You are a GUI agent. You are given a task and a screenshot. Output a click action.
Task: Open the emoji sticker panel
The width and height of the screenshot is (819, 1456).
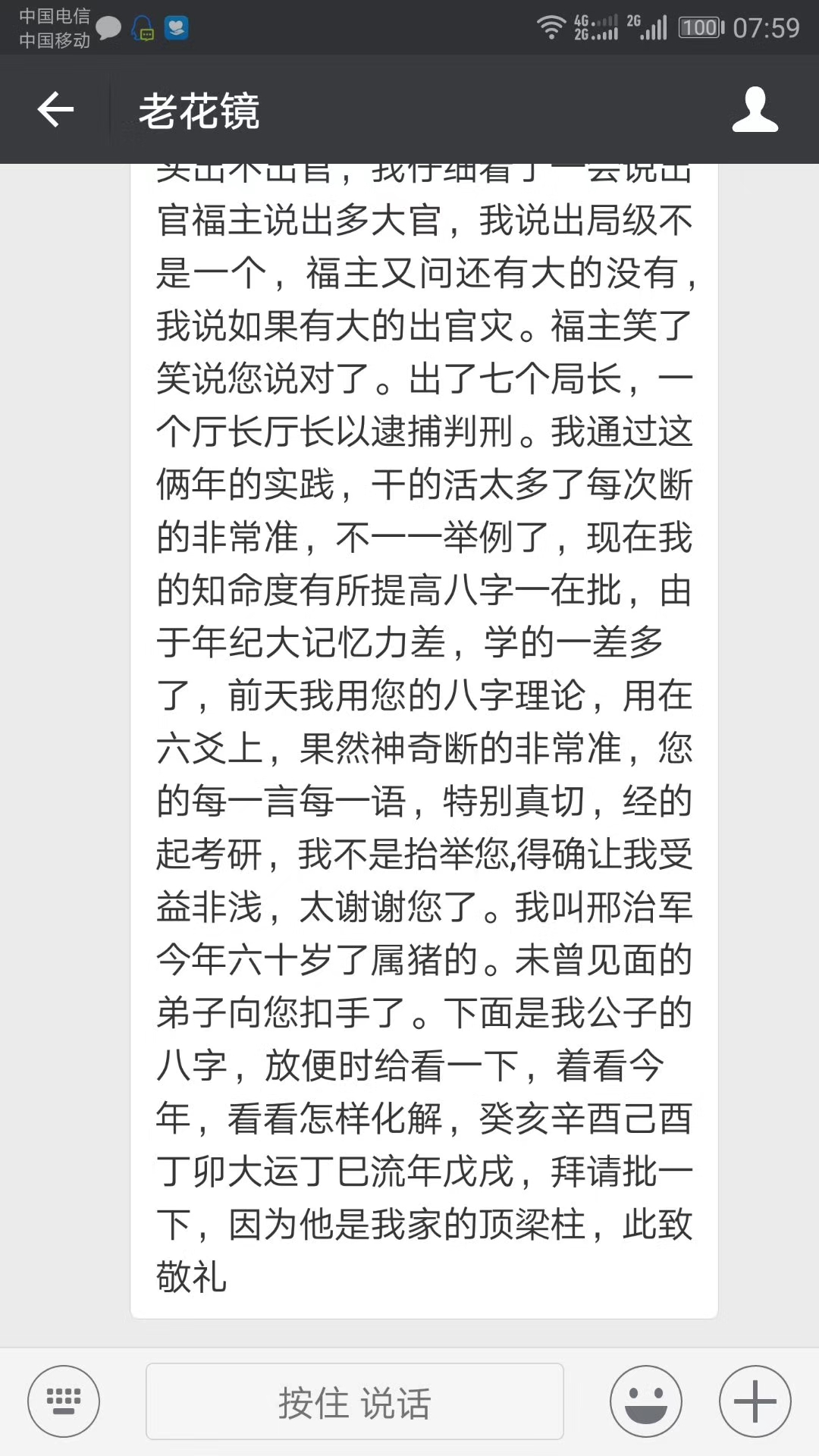point(646,1401)
